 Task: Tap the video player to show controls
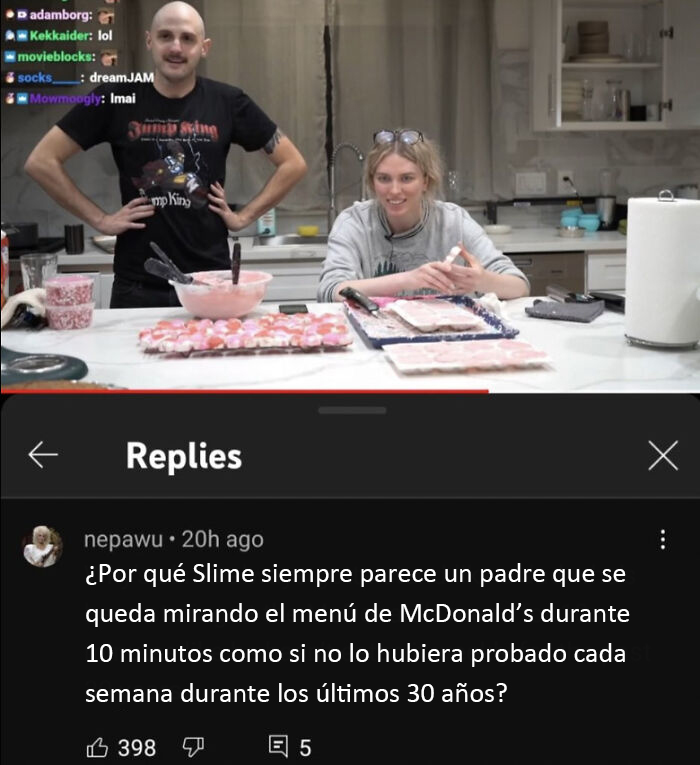(350, 200)
